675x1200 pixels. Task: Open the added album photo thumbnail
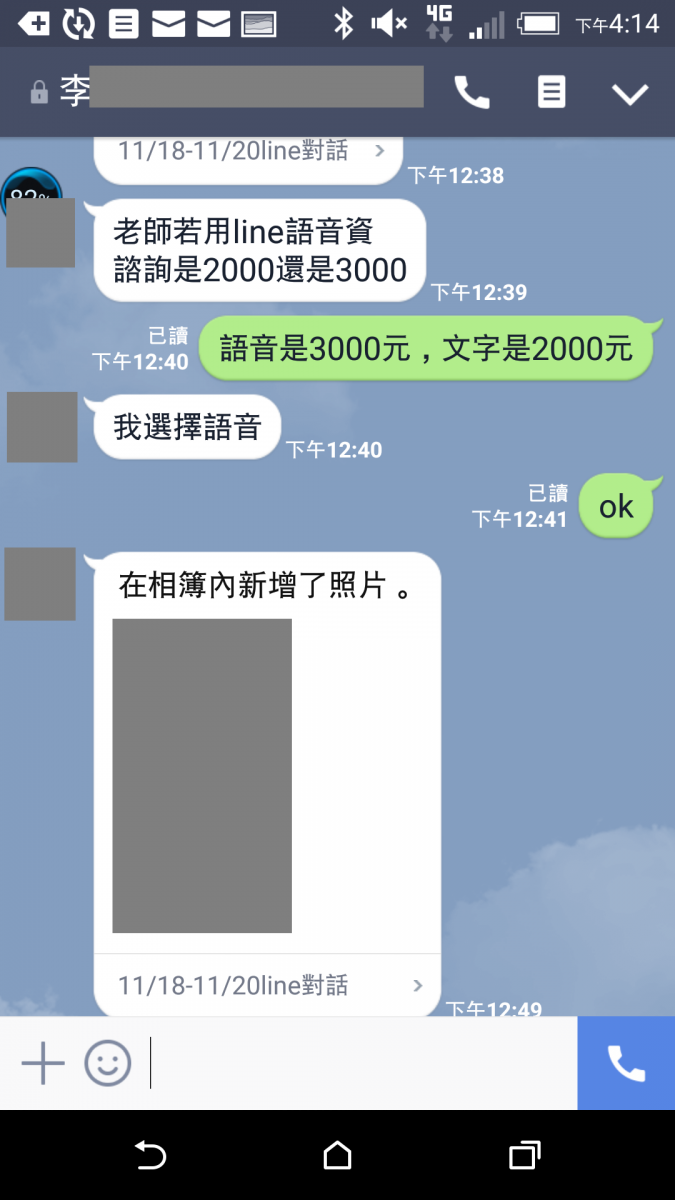coord(202,775)
